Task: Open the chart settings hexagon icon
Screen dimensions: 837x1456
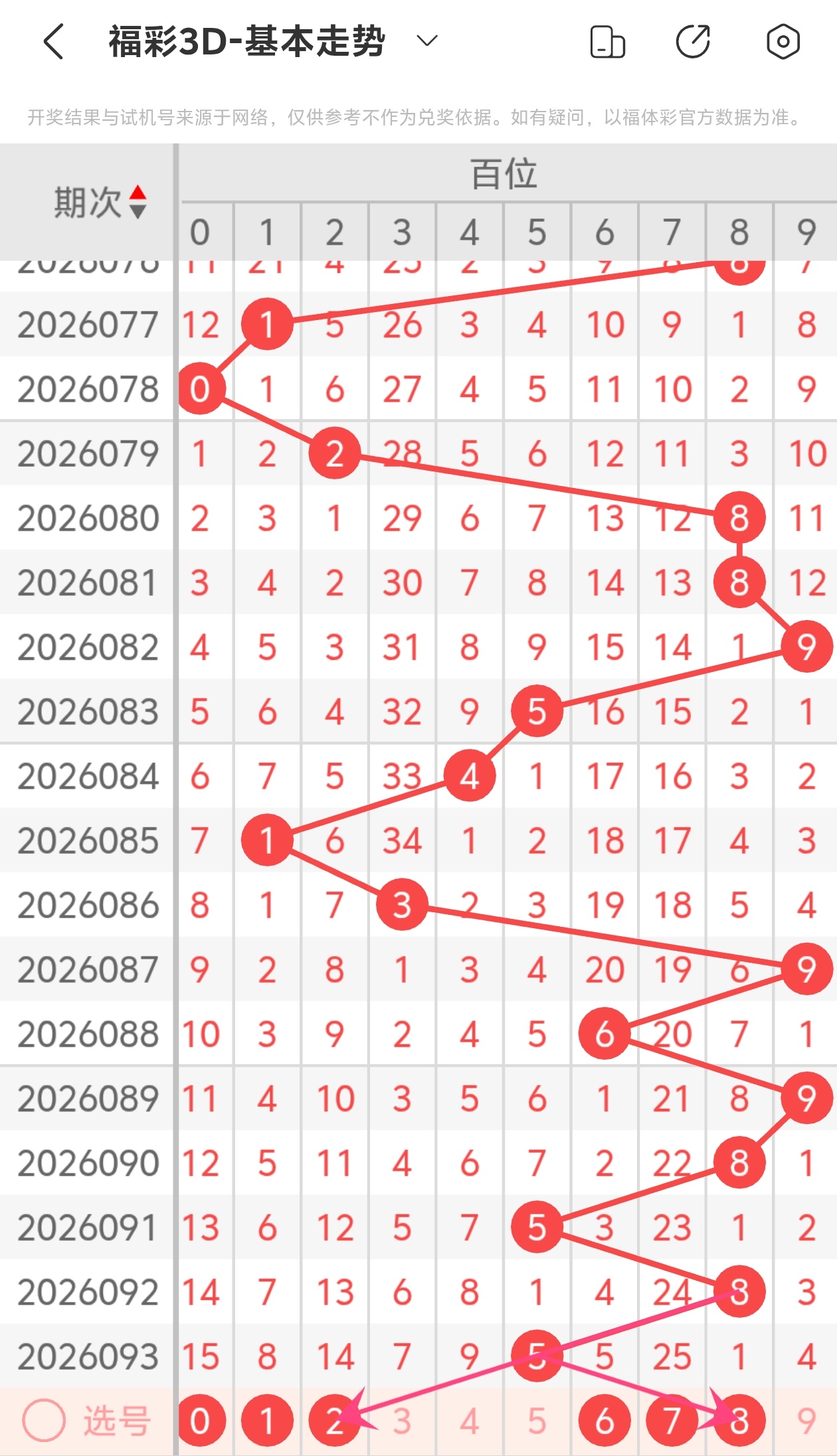Action: pyautogui.click(x=783, y=42)
